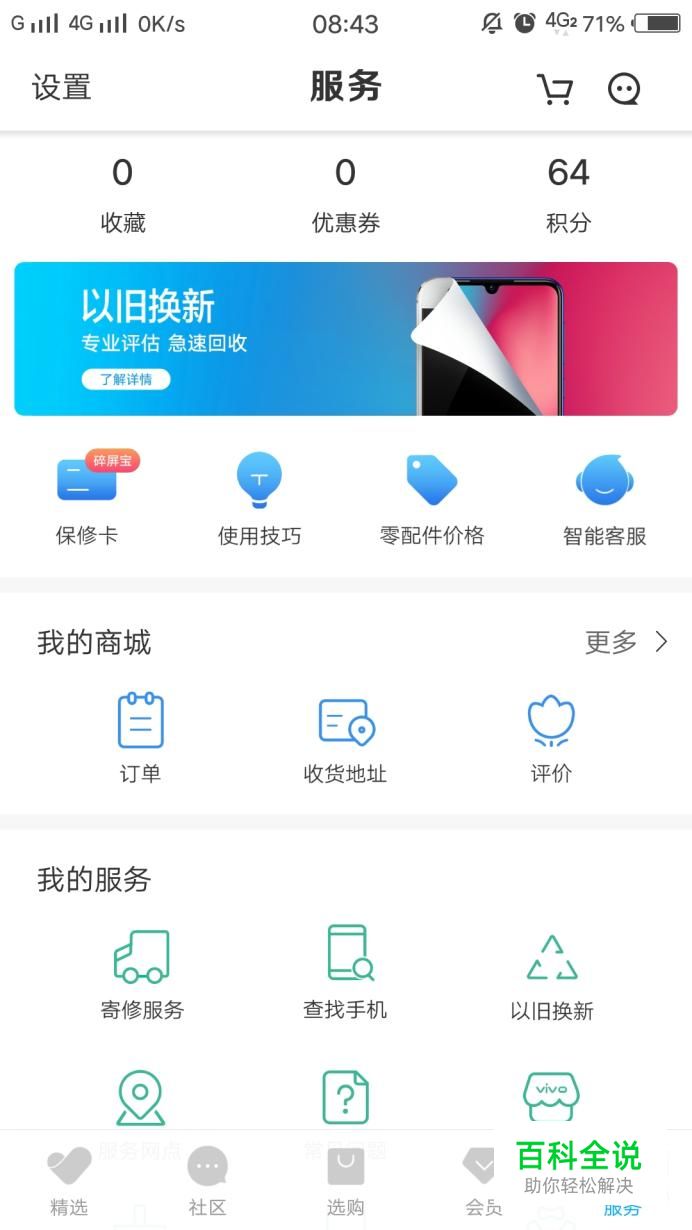The height and width of the screenshot is (1230, 692).
Task: Check 零配件价格 spare parts prices
Action: (432, 498)
